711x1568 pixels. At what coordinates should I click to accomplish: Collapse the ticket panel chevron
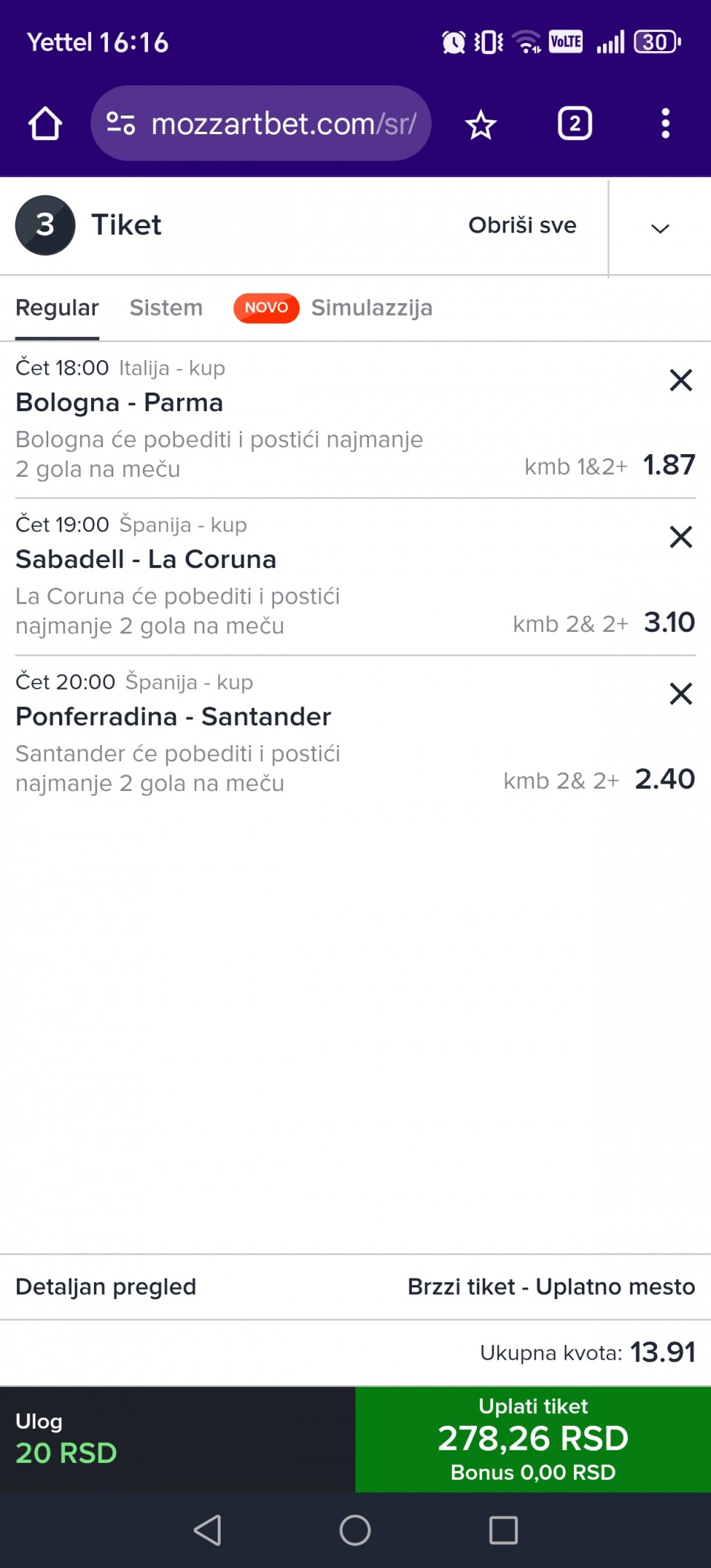click(660, 228)
